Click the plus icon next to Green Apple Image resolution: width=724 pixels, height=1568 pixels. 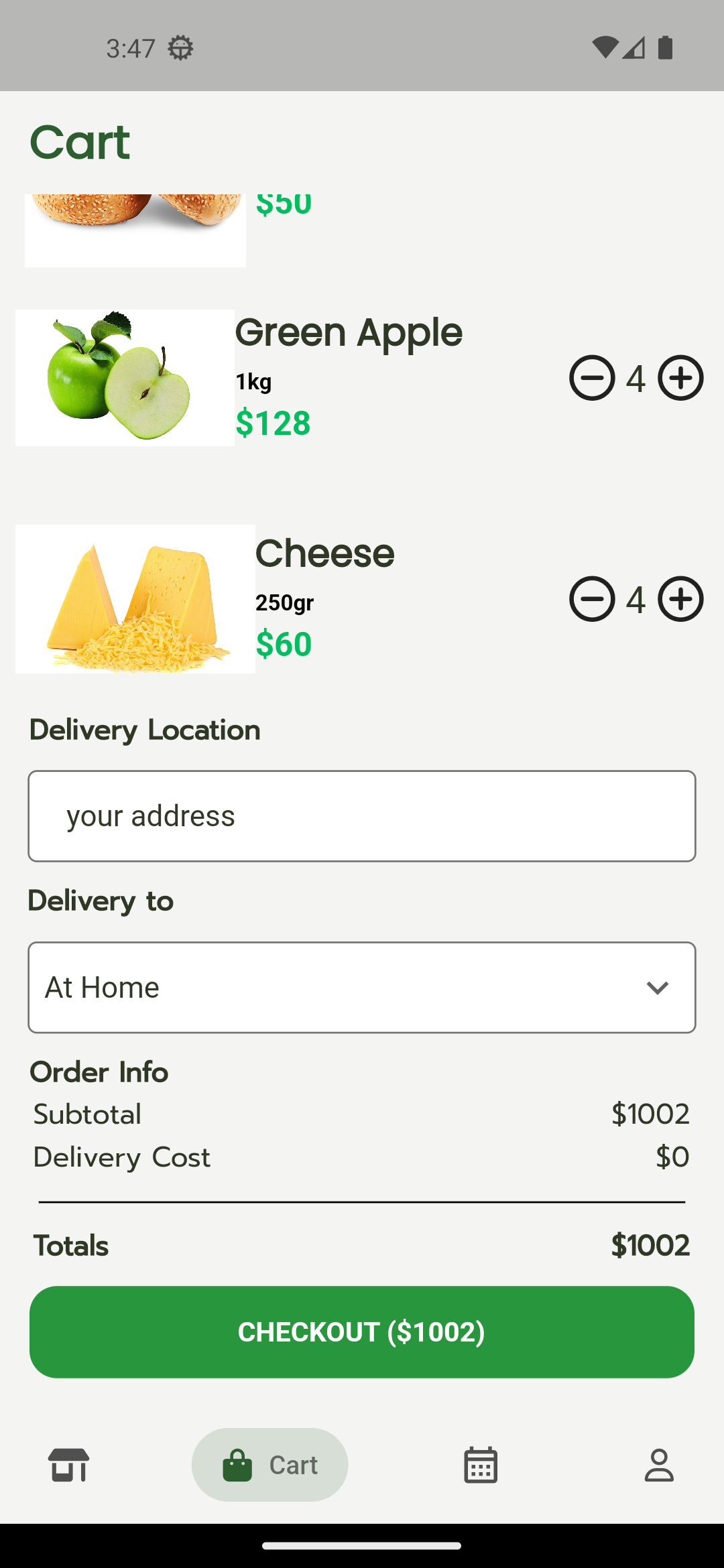[x=680, y=378]
